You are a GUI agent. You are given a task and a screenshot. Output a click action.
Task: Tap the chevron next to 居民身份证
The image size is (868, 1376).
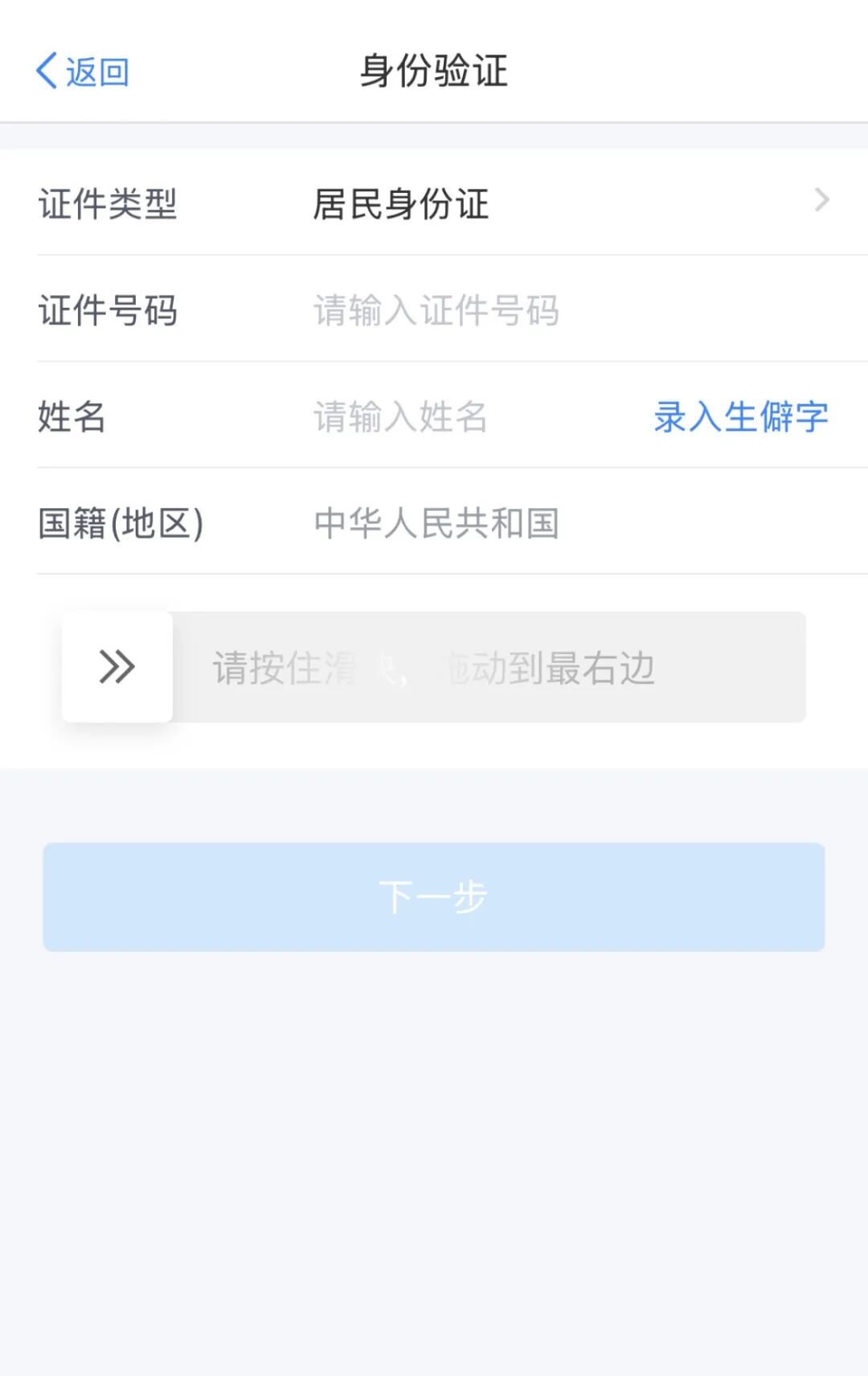[820, 199]
